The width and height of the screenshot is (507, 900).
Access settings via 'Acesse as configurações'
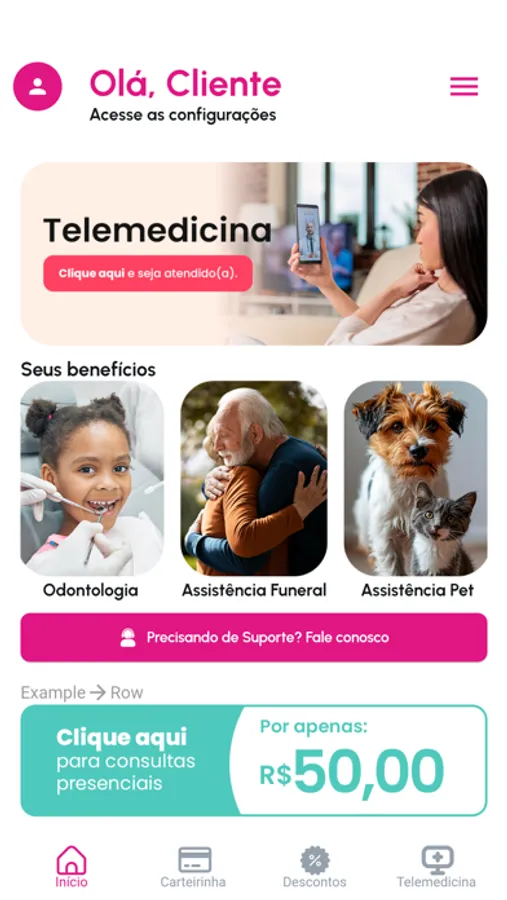(x=183, y=115)
